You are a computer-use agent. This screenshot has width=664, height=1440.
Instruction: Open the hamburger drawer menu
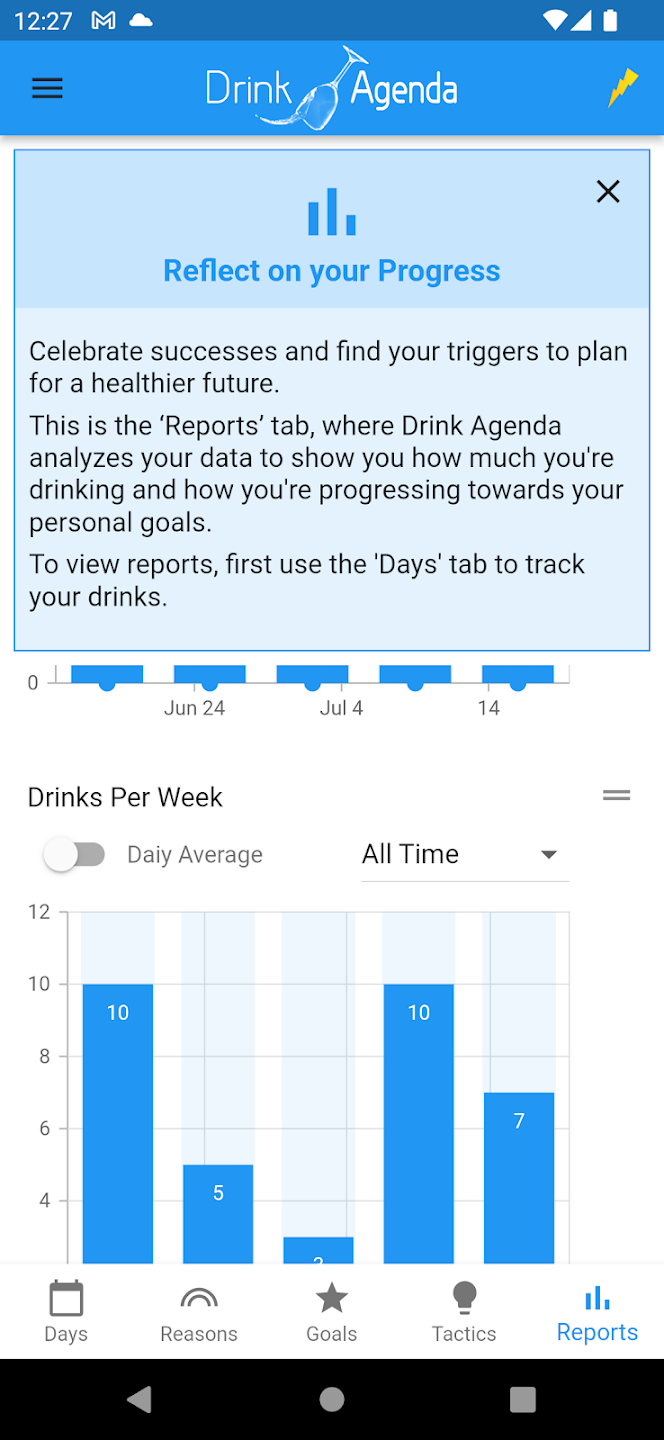(47, 88)
